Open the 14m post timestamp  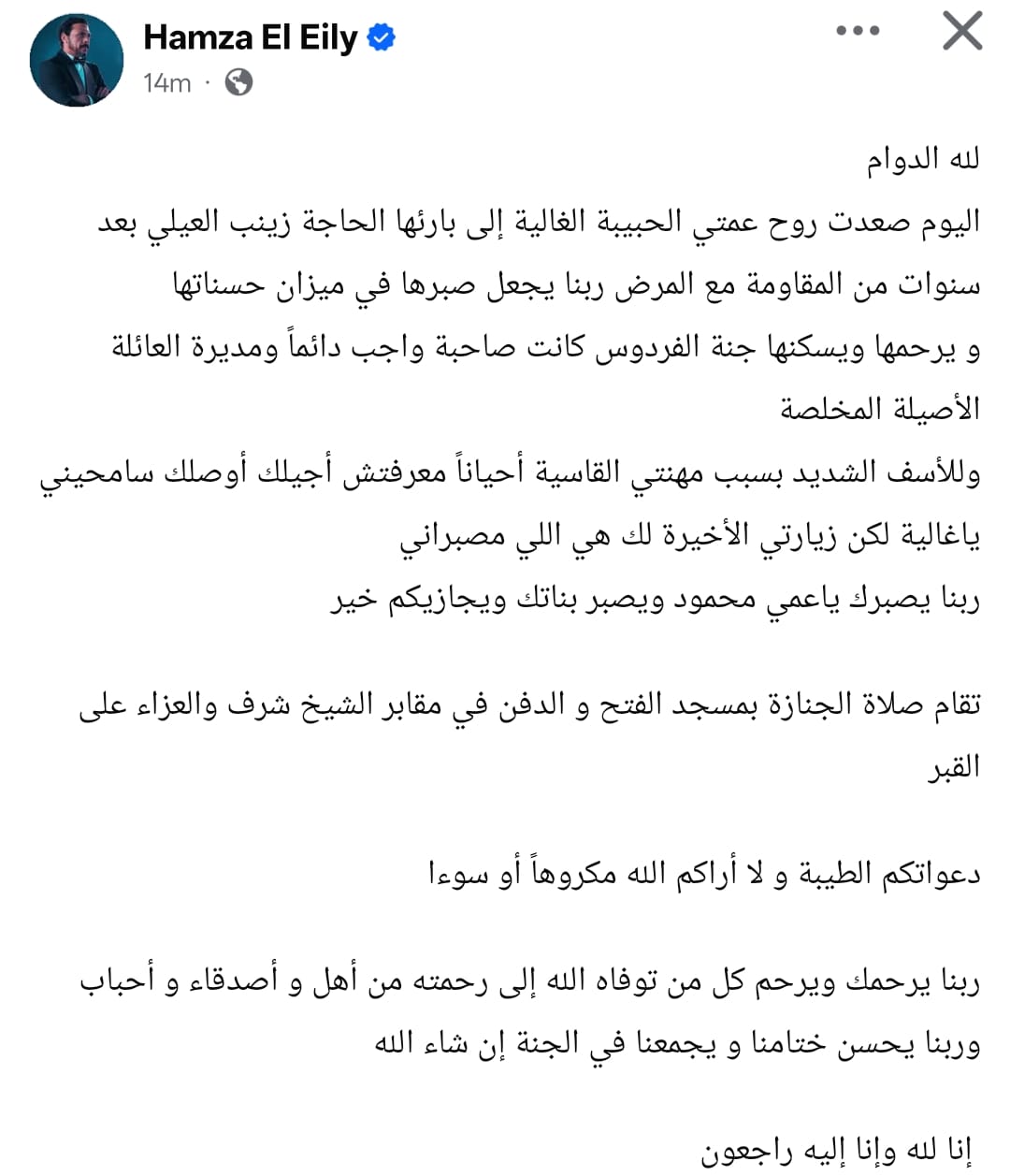(x=167, y=83)
